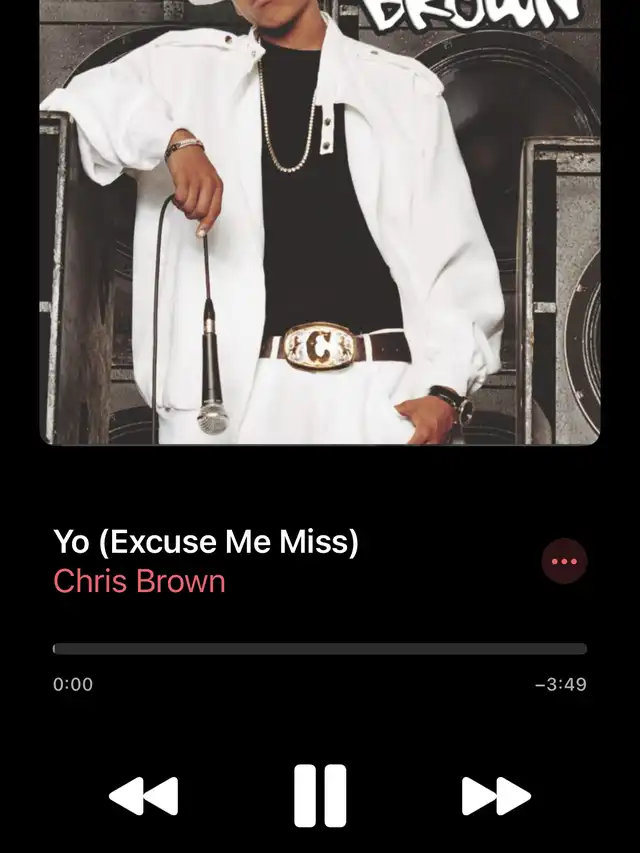Viewport: 640px width, 853px height.
Task: Pause the current song
Action: pyautogui.click(x=320, y=796)
